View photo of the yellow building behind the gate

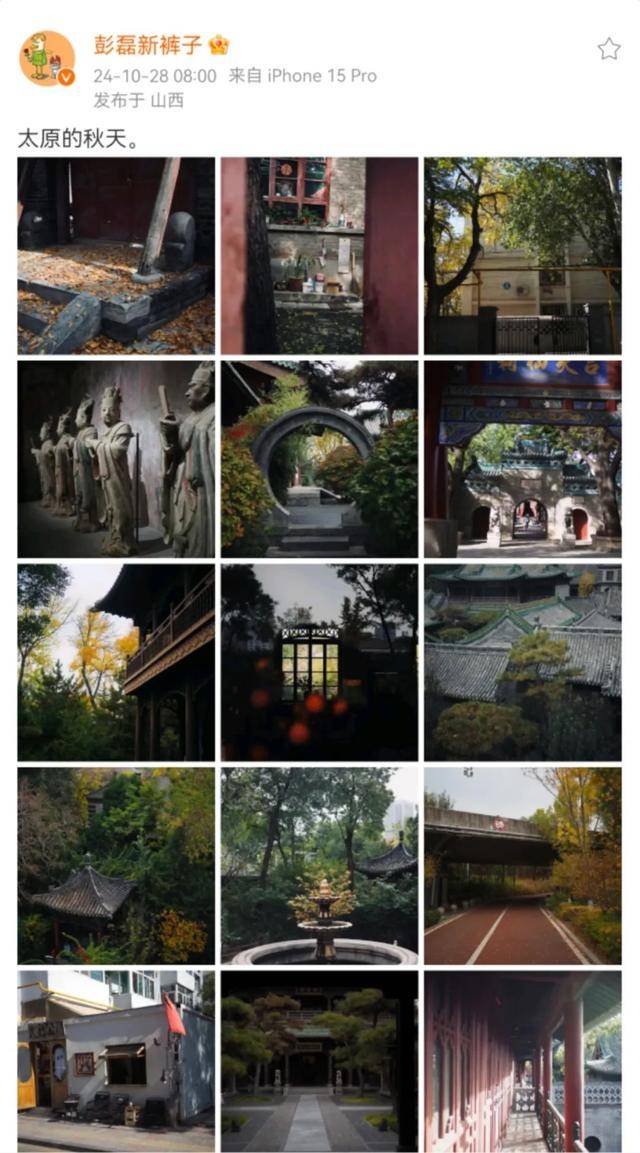[522, 256]
